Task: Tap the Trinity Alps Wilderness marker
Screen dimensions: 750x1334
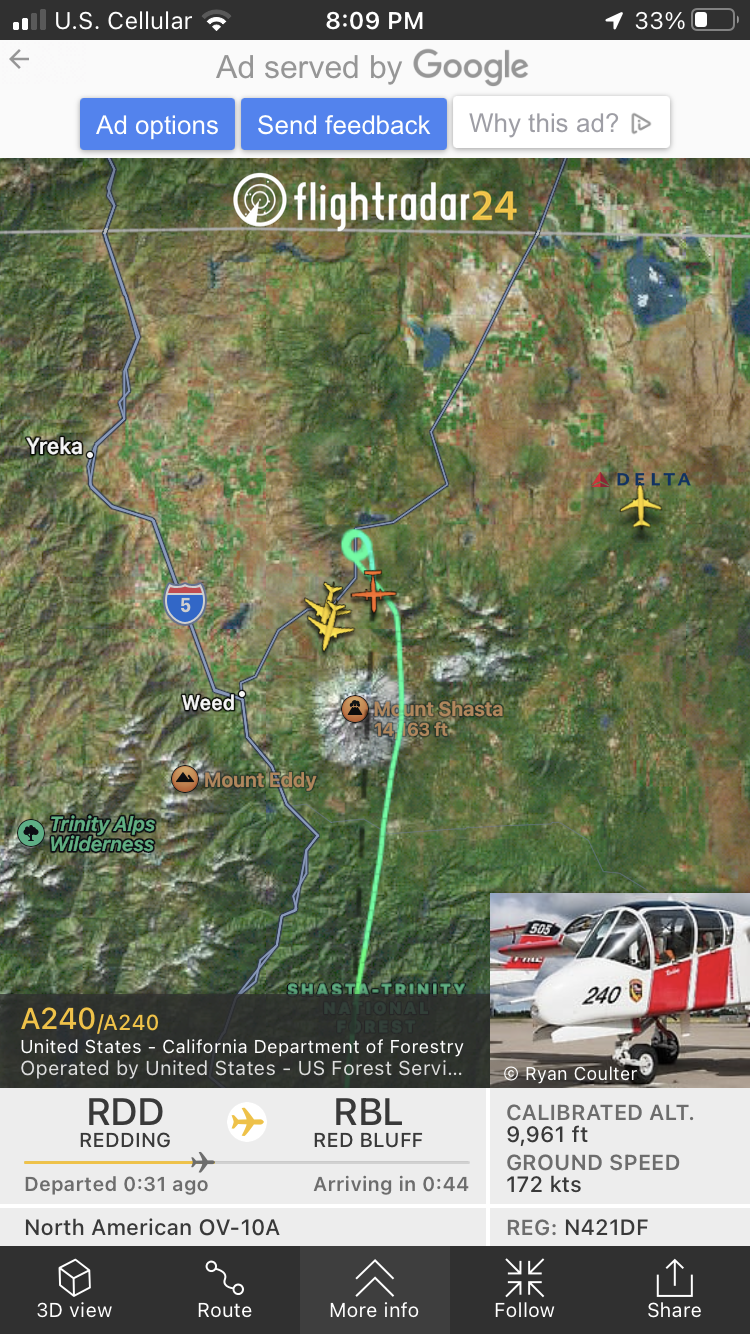Action: click(31, 832)
